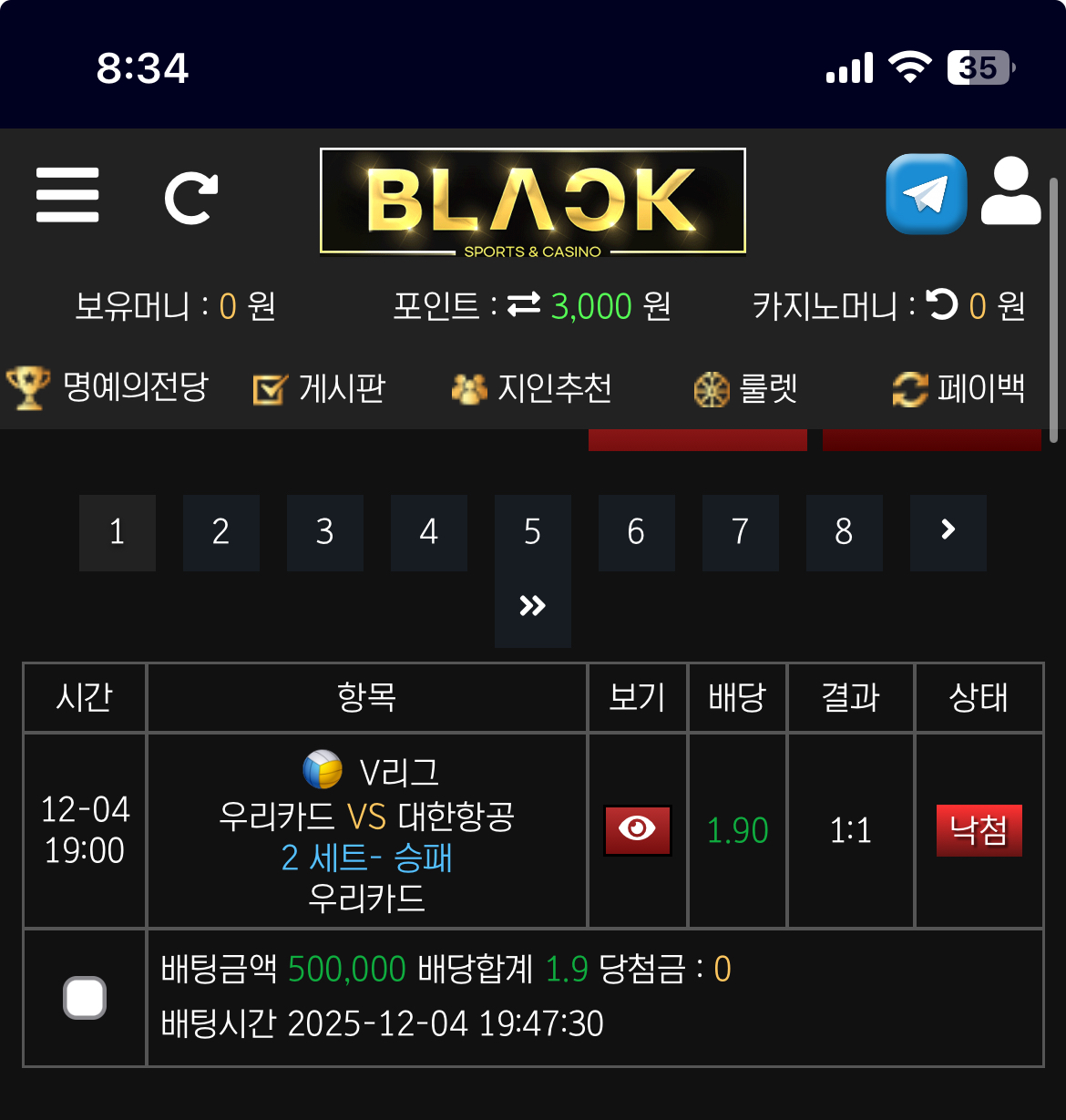Go to next page with the single arrow

[948, 530]
